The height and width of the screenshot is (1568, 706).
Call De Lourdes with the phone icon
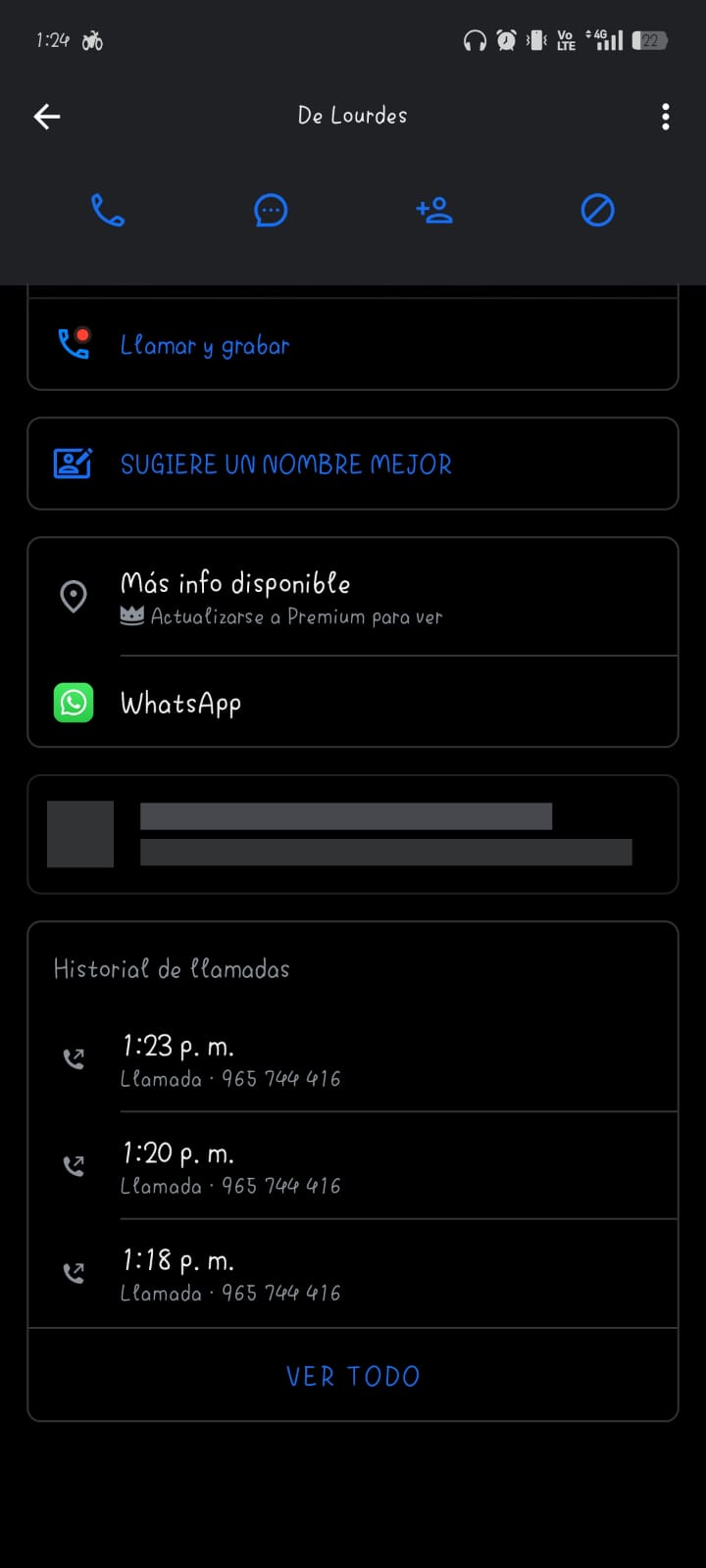pos(108,210)
